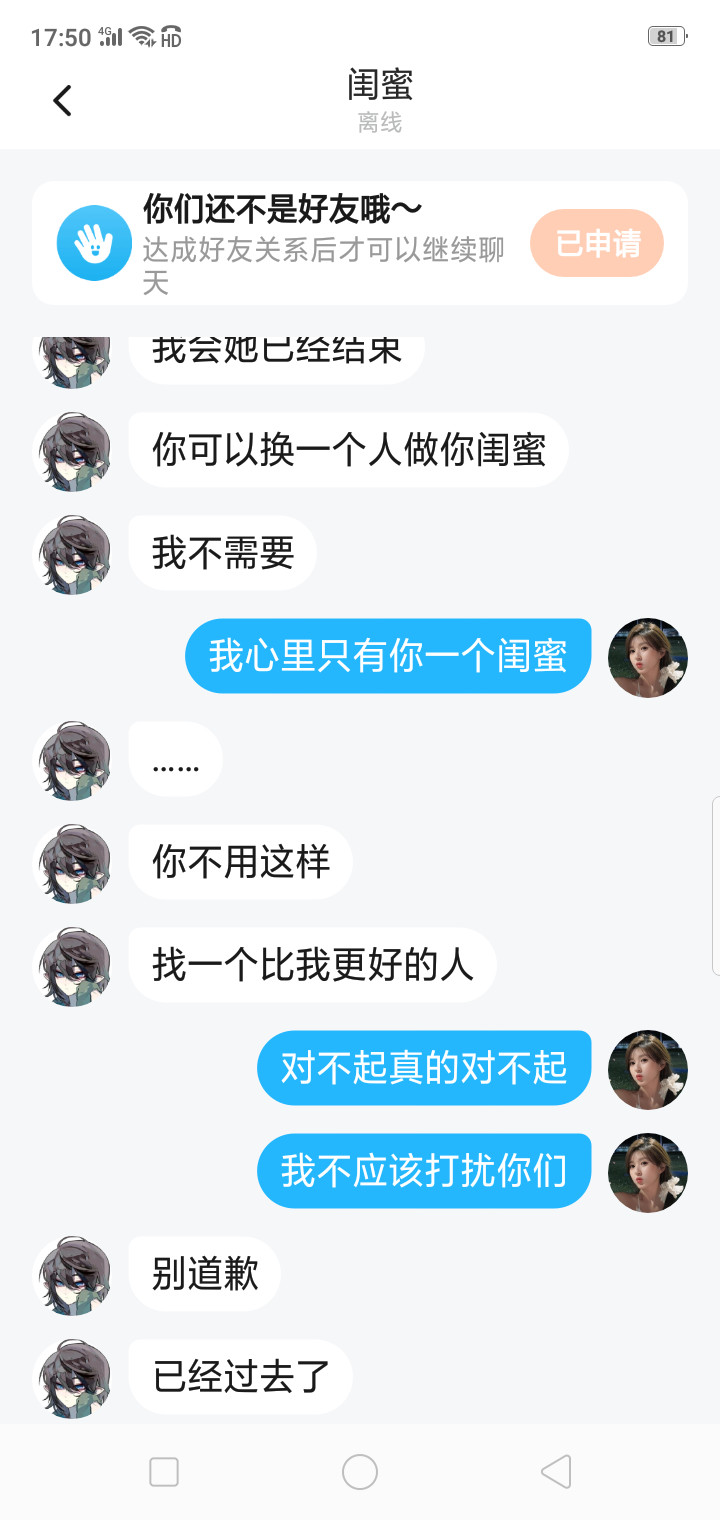Tap the system back triangle button

[556, 1472]
